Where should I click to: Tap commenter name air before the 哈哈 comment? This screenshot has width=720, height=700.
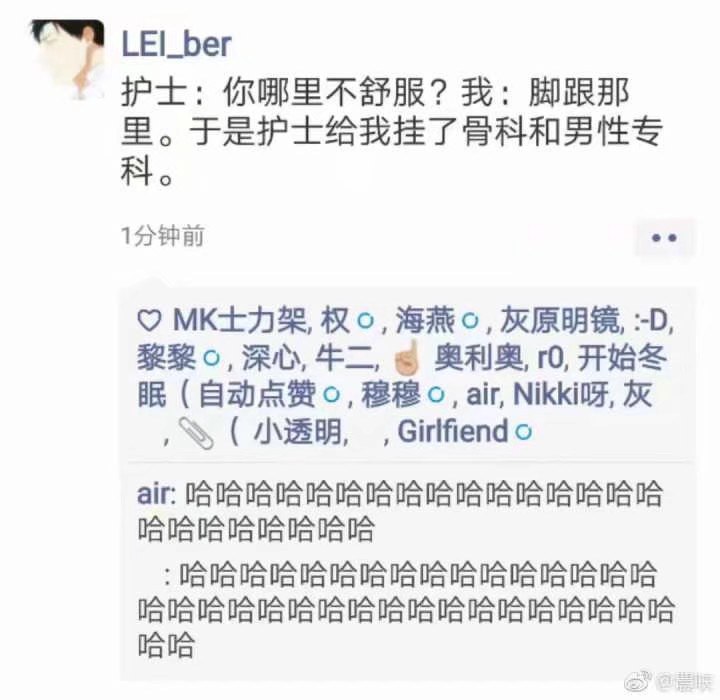155,494
